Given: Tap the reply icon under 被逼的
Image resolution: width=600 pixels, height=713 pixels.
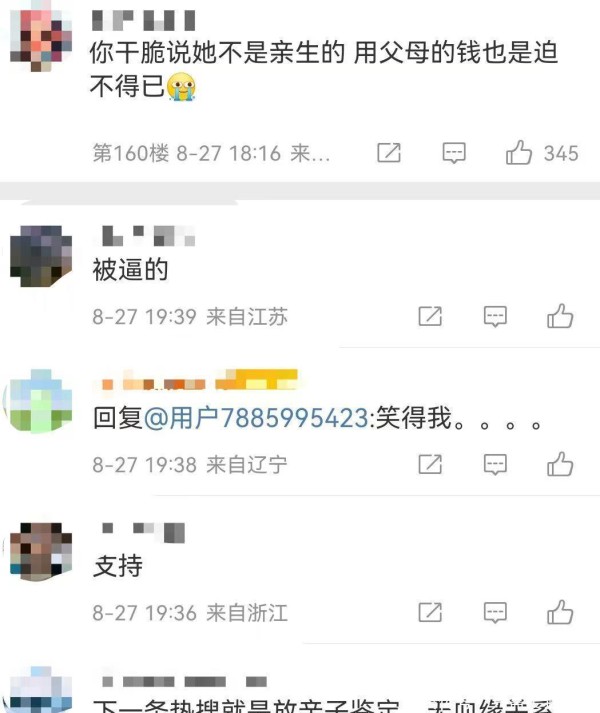Looking at the screenshot, I should point(495,316).
